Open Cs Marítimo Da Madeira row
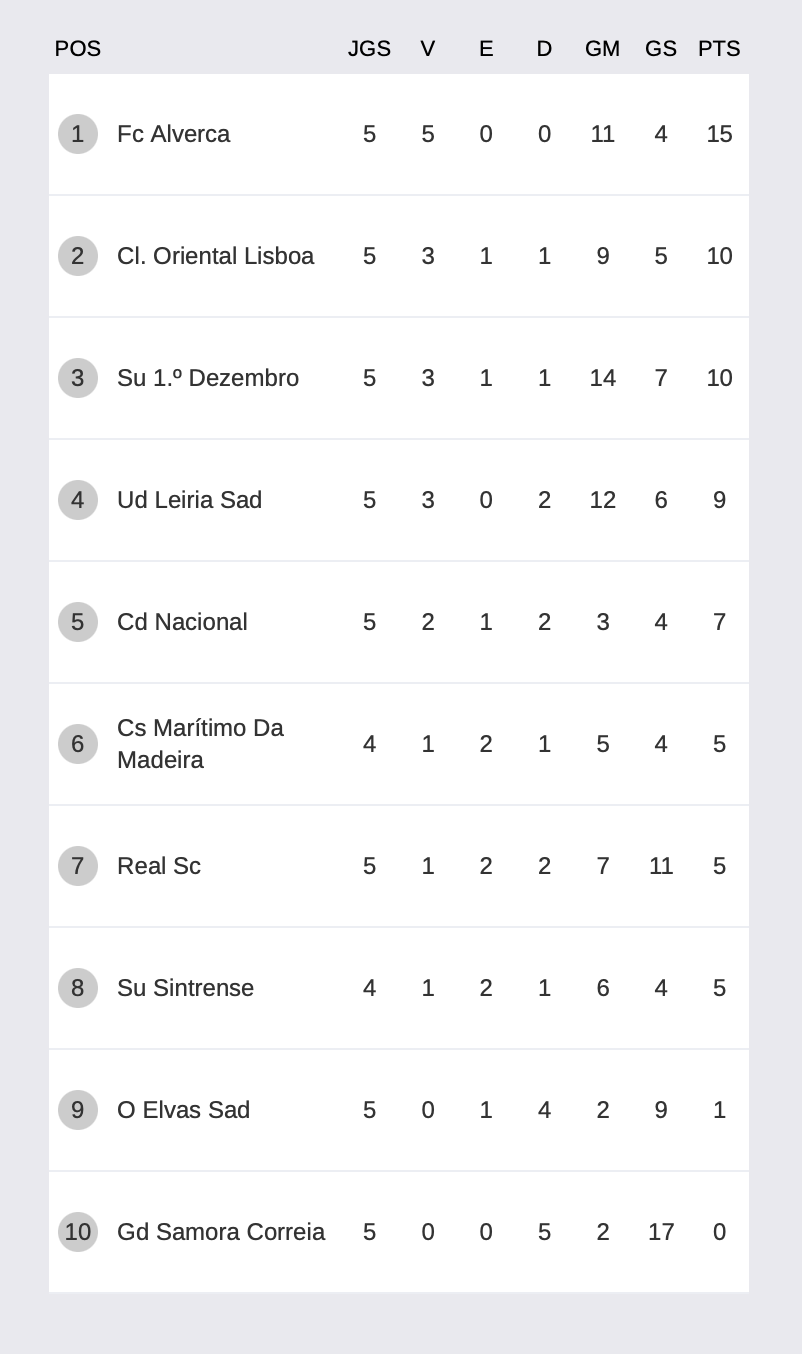The image size is (802, 1354). coord(399,744)
